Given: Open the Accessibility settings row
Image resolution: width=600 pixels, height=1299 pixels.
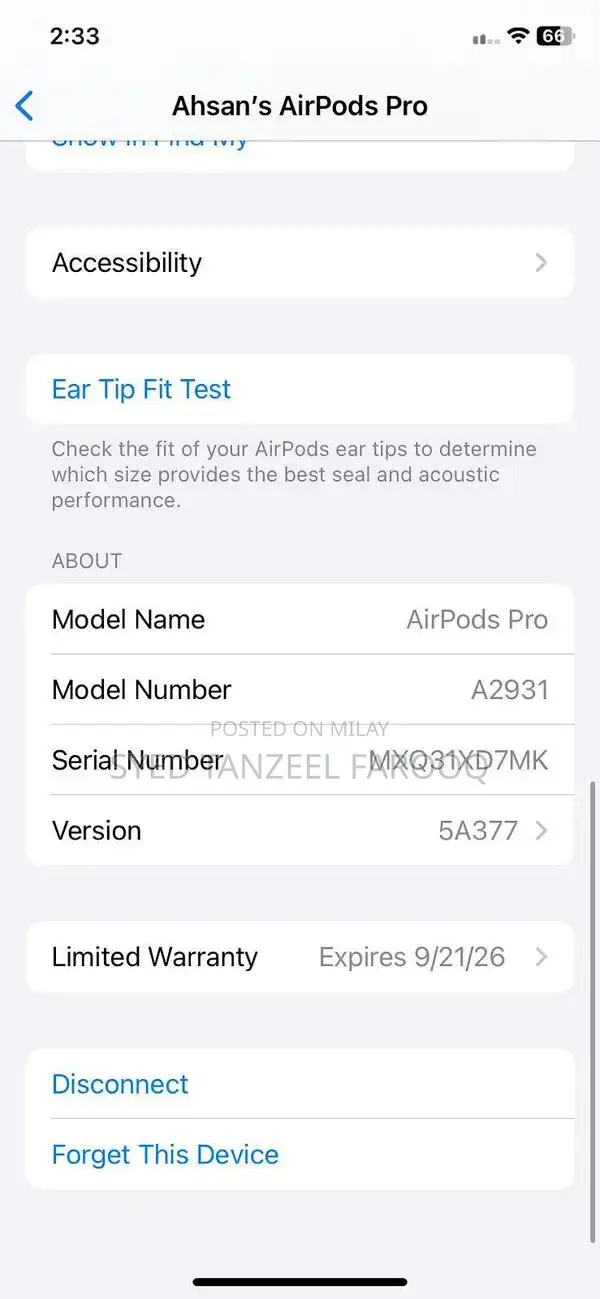Looking at the screenshot, I should tap(299, 263).
